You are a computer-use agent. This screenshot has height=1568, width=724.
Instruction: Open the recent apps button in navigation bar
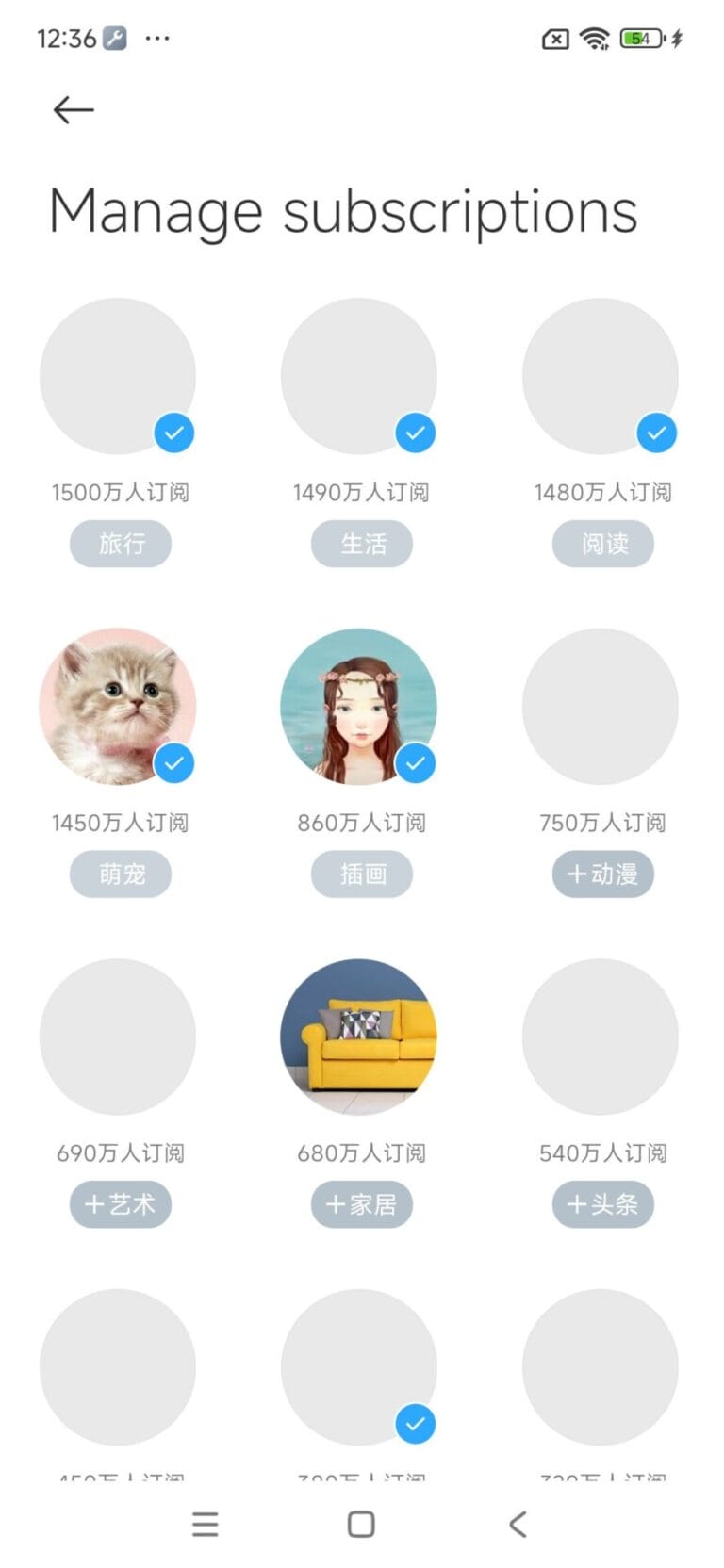click(206, 1525)
